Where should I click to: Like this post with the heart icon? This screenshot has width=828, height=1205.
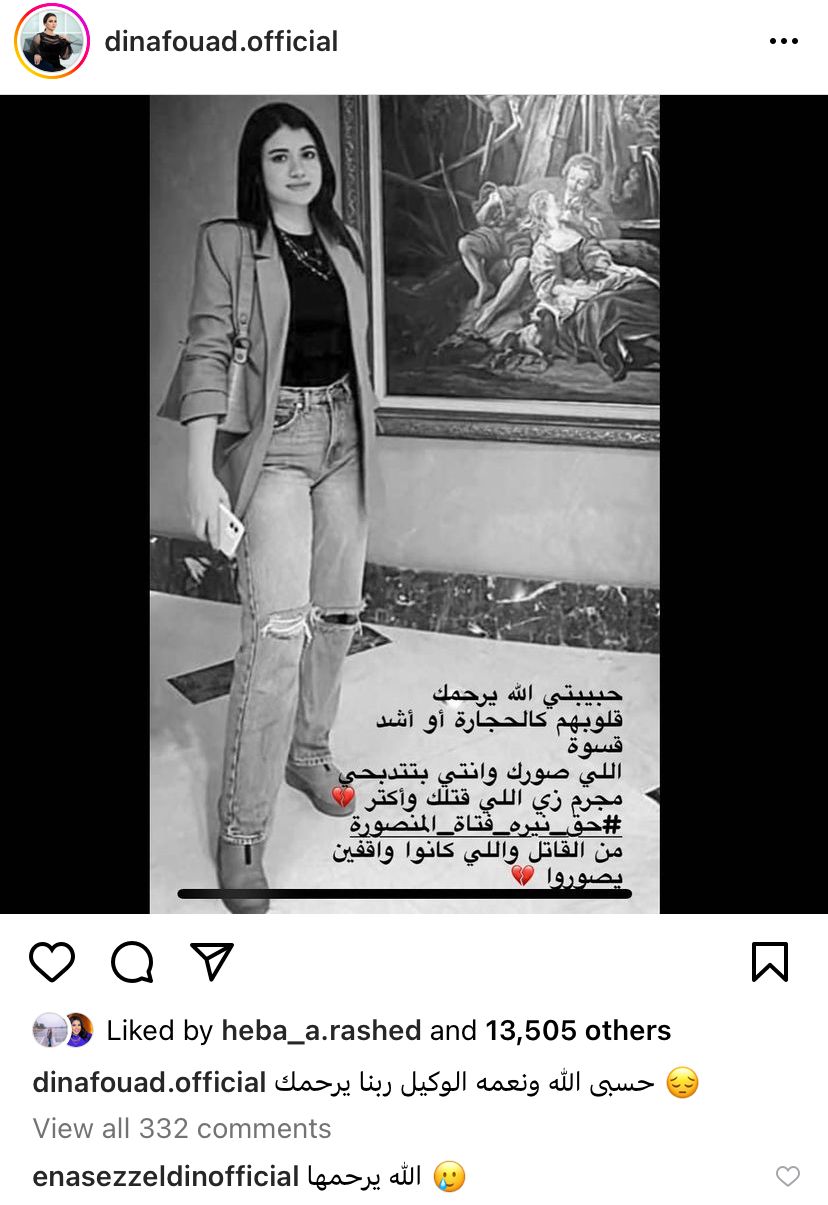point(52,962)
